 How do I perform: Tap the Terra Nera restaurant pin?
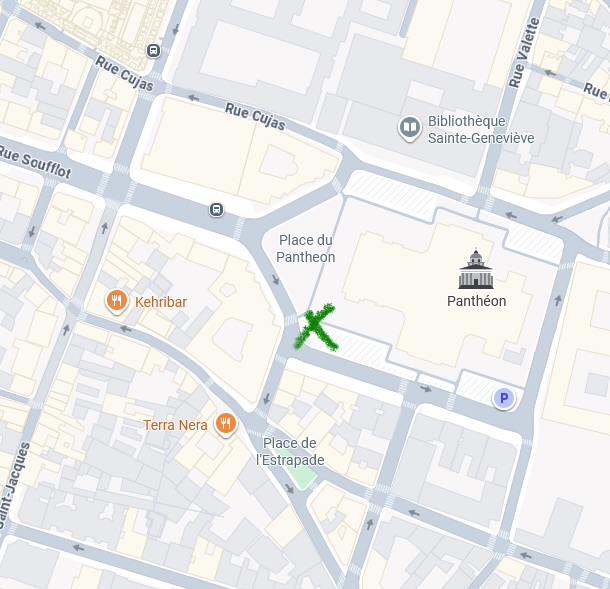226,424
